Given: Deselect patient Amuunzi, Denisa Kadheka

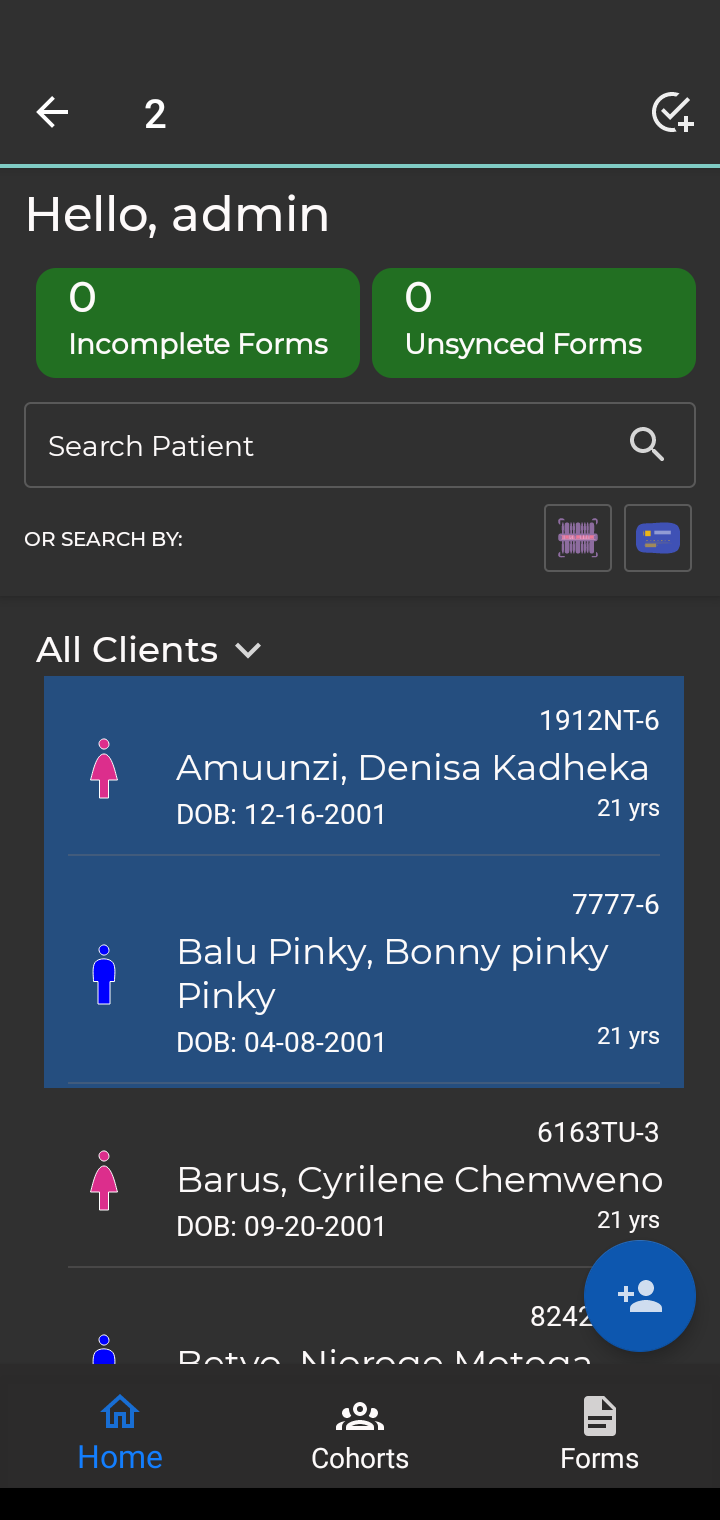Looking at the screenshot, I should pos(364,767).
